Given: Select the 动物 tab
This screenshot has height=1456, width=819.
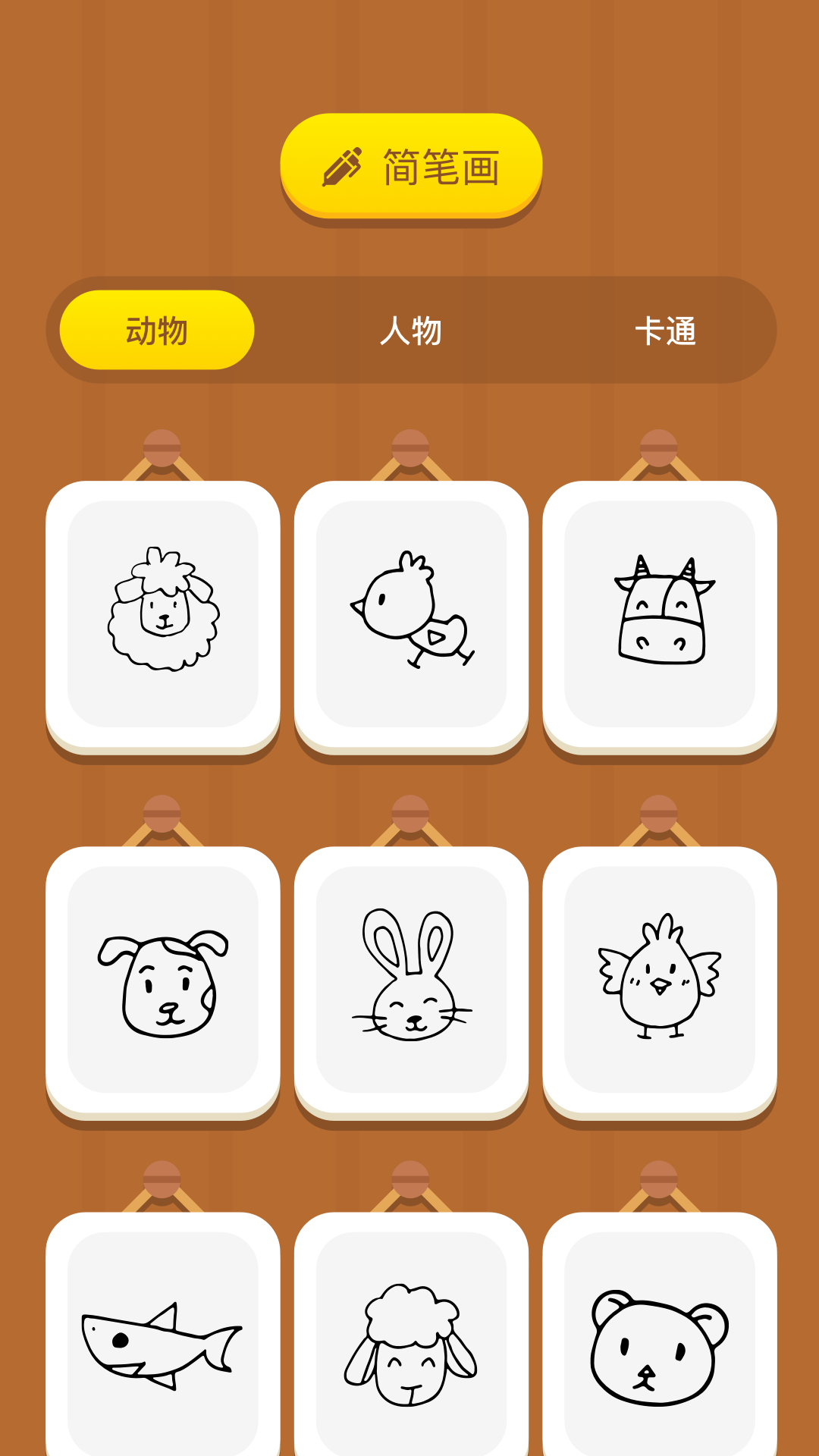Looking at the screenshot, I should click(x=157, y=331).
